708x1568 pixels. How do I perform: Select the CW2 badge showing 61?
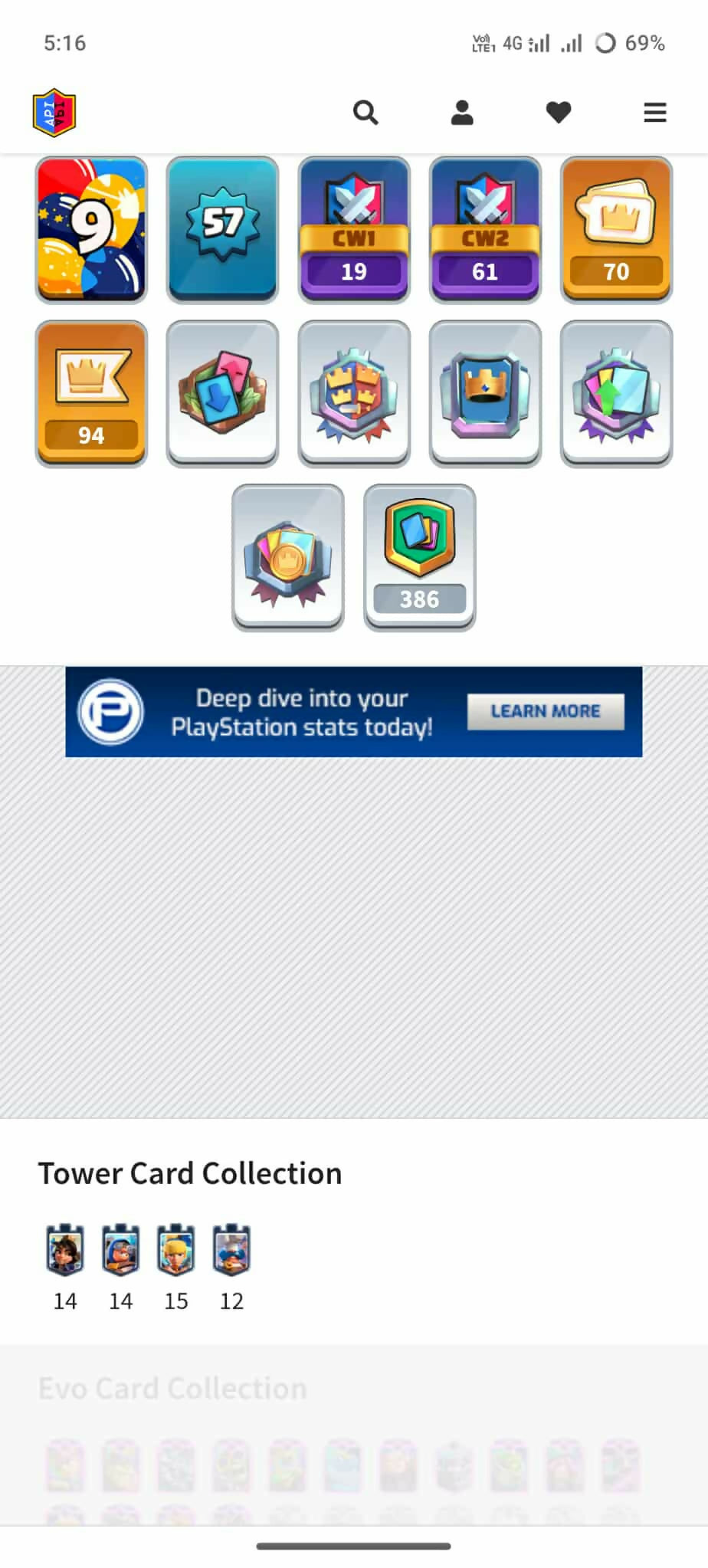tap(485, 230)
